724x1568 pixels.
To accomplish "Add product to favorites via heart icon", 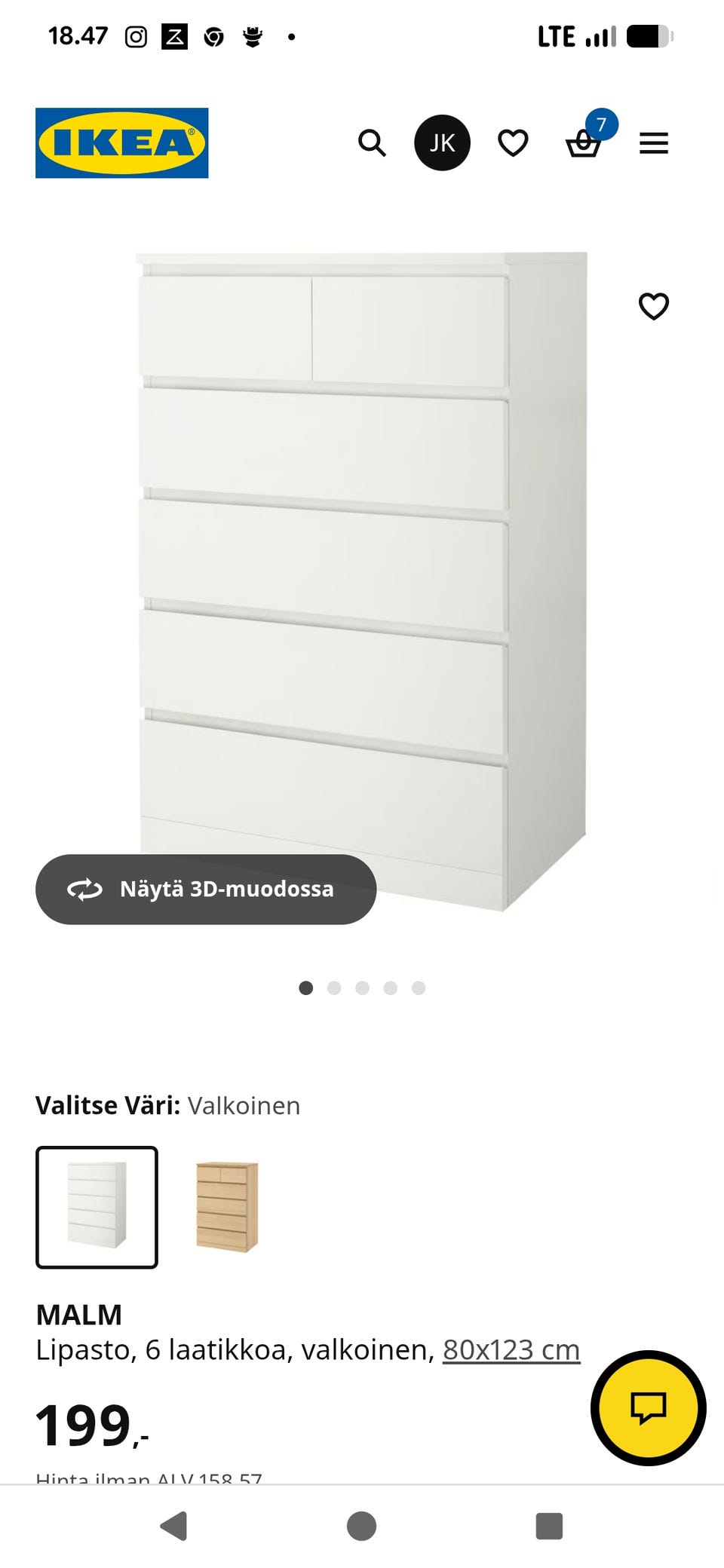I will click(653, 306).
